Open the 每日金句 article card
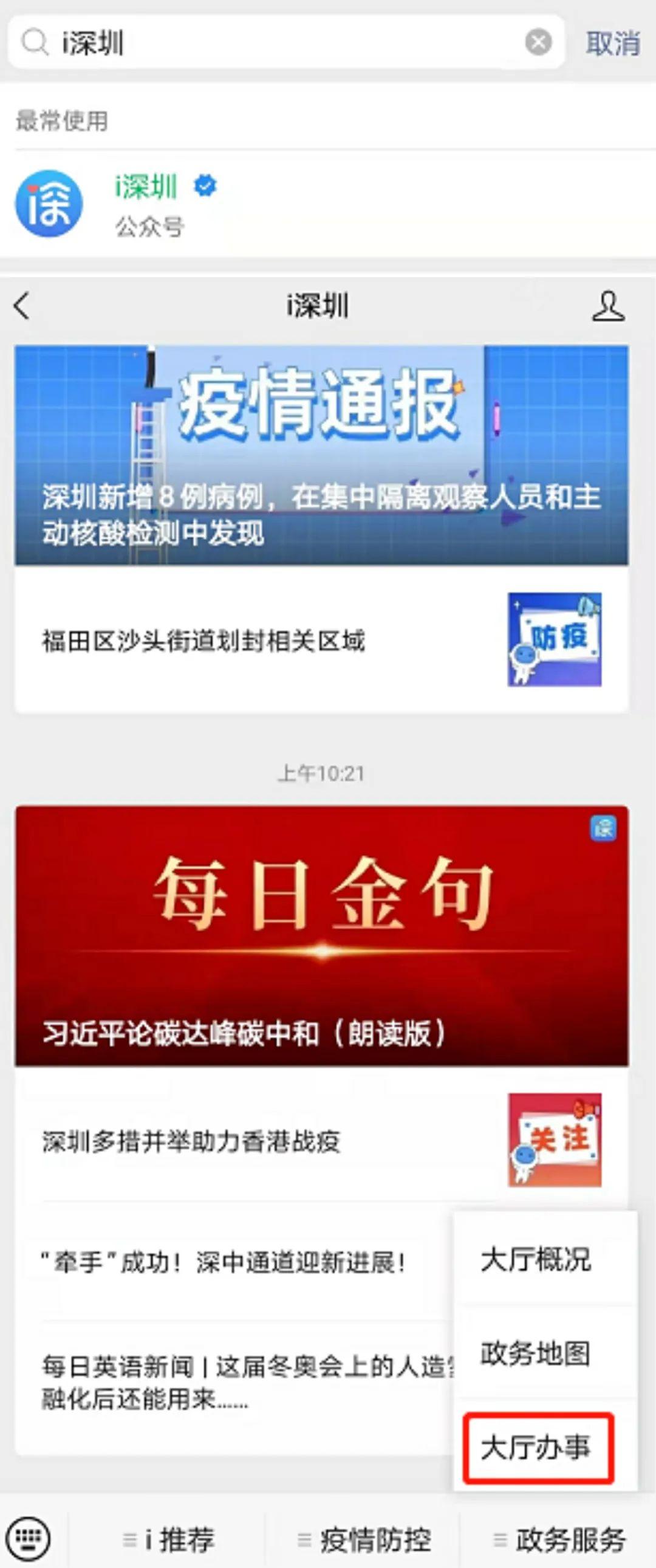 pyautogui.click(x=321, y=935)
